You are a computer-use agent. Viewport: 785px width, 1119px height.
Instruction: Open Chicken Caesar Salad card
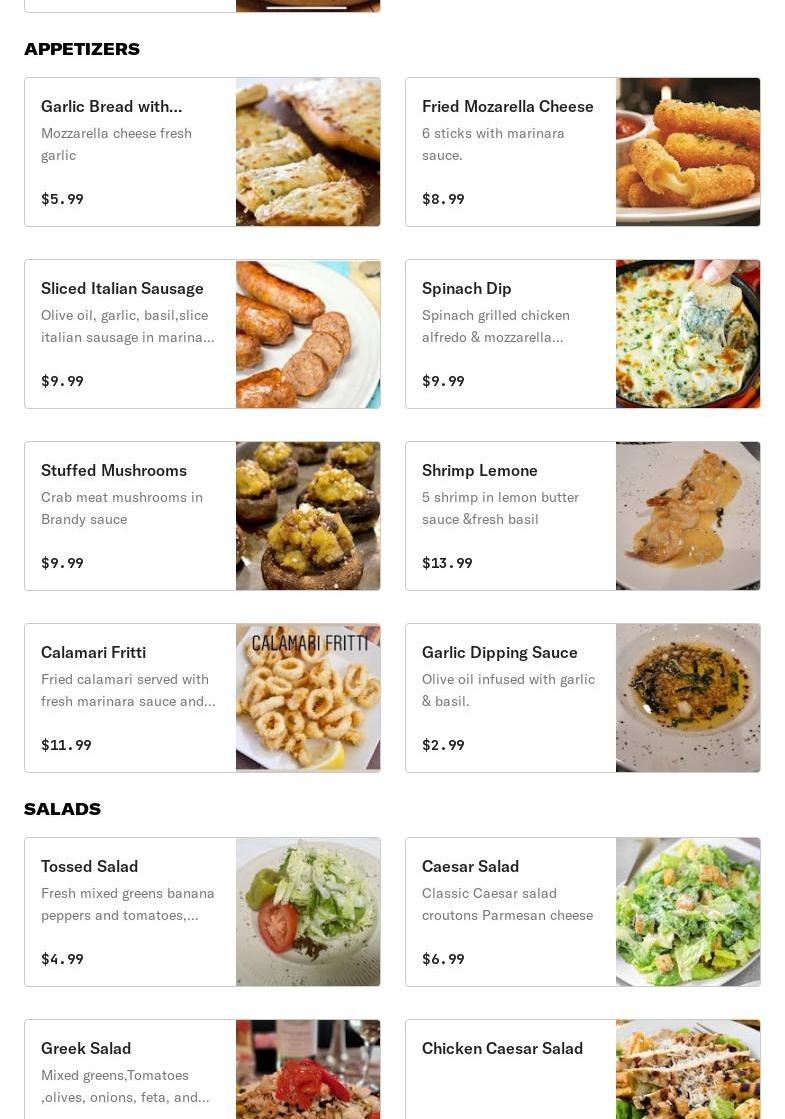[x=582, y=1069]
